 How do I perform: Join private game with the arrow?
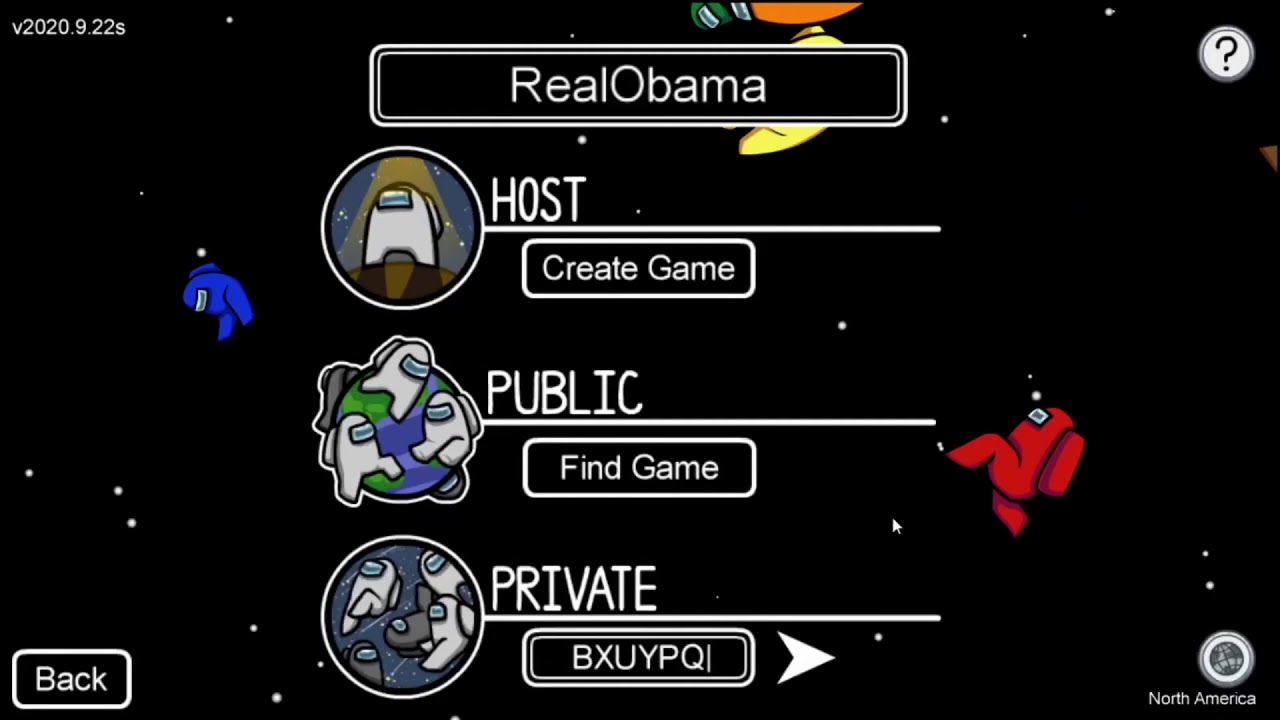point(805,657)
